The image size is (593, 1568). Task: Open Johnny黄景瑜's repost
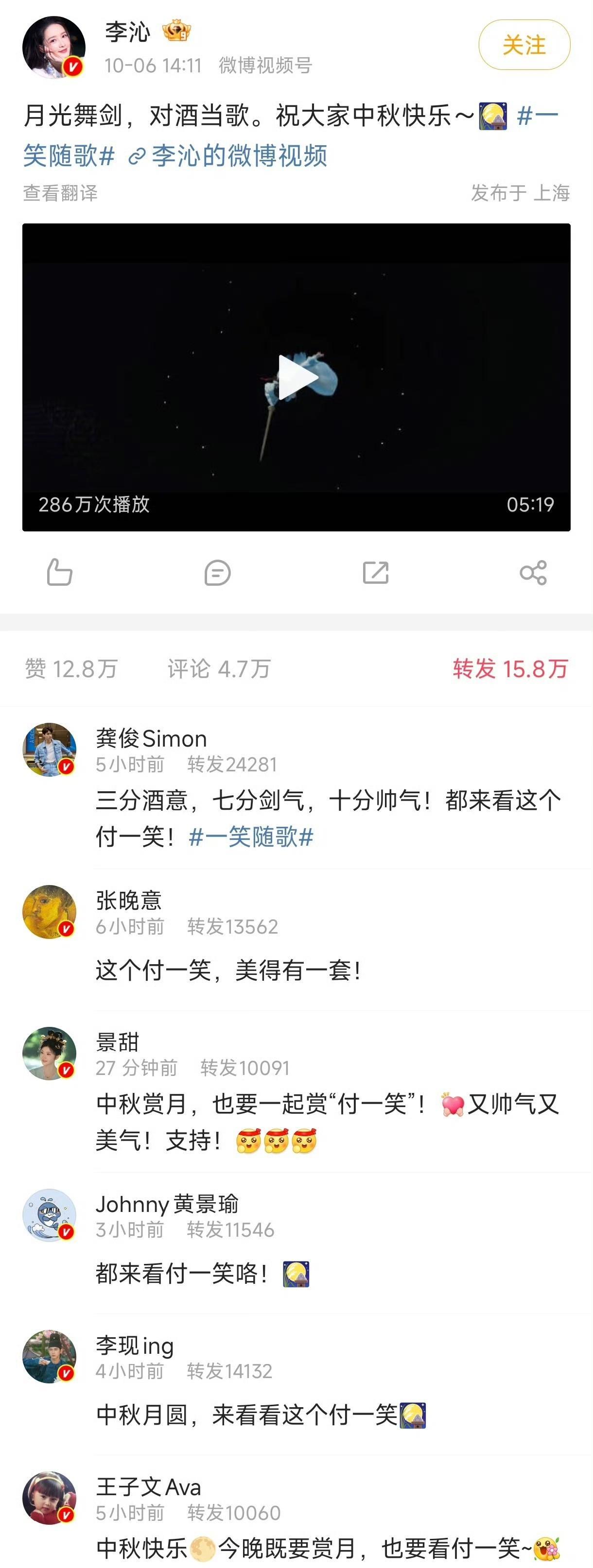pos(183,1273)
